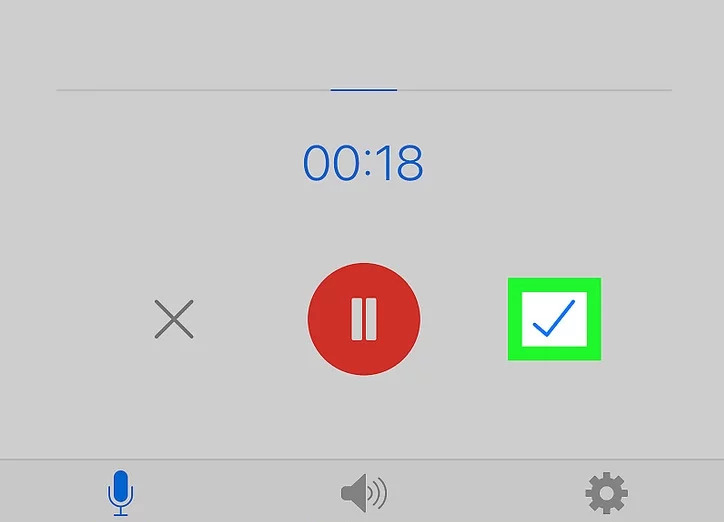Open the speaker tab
This screenshot has height=522, width=724.
pos(363,493)
